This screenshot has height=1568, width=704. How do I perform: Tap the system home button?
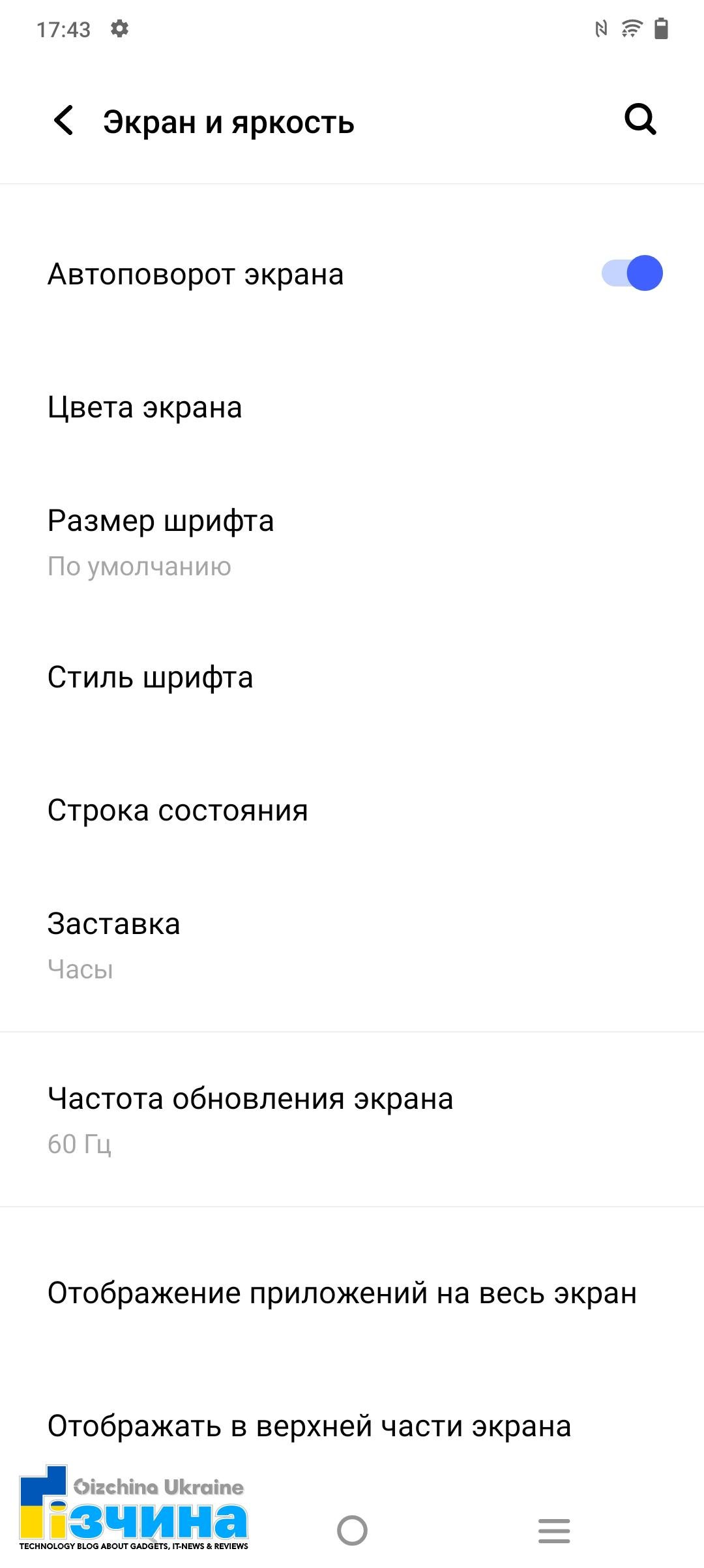(352, 1530)
